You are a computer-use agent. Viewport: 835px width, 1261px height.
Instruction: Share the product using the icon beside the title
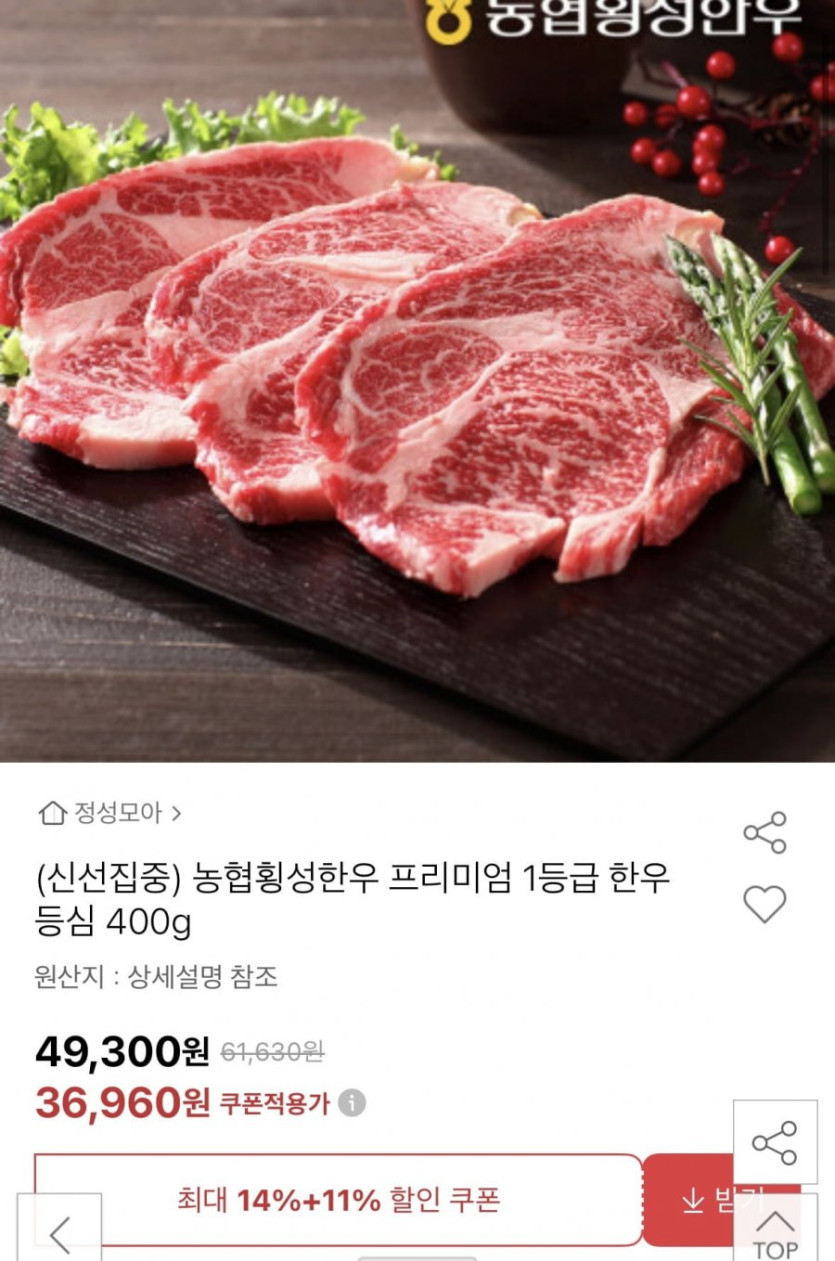pyautogui.click(x=765, y=832)
